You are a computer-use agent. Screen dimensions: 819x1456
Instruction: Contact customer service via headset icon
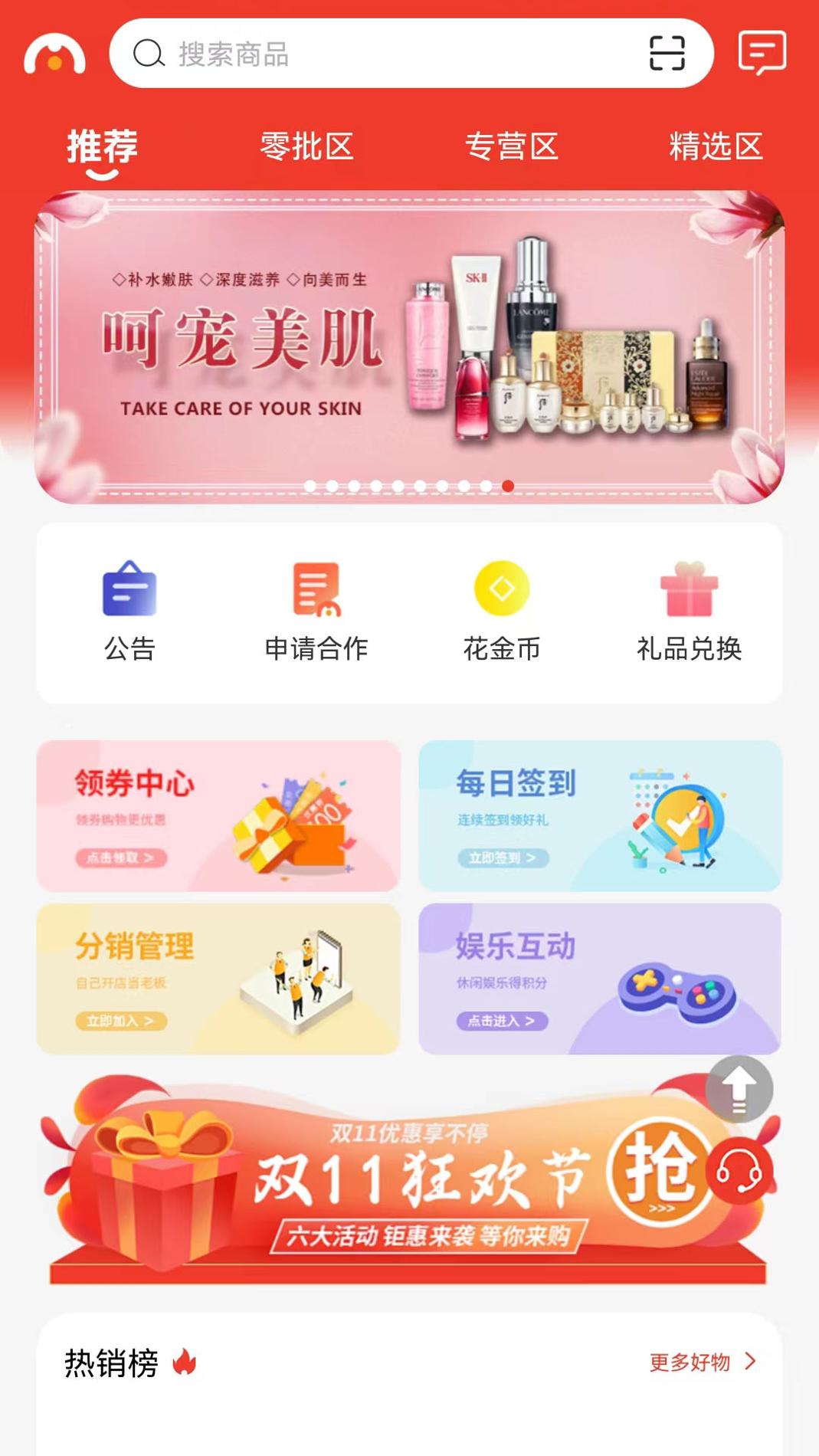point(739,1172)
